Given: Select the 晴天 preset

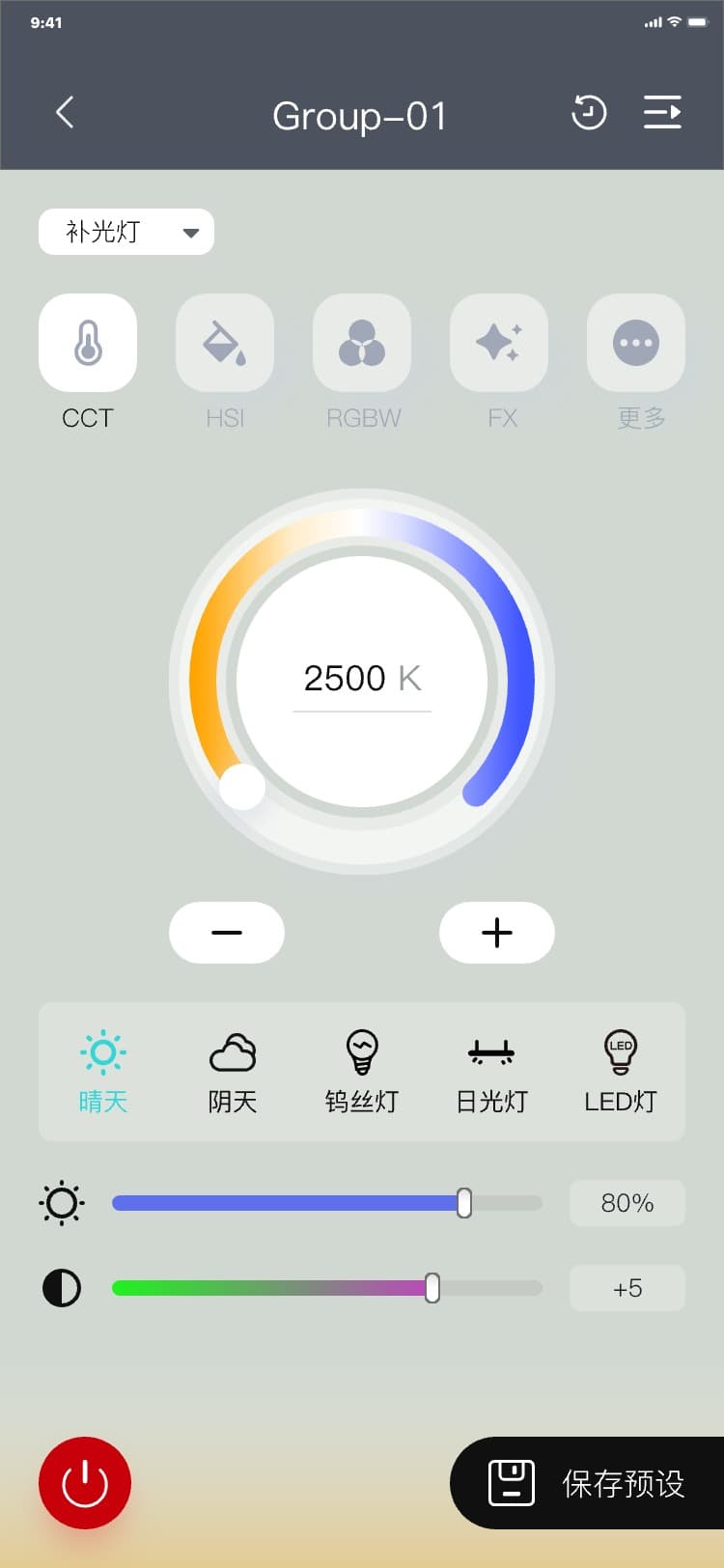Looking at the screenshot, I should pyautogui.click(x=103, y=1072).
